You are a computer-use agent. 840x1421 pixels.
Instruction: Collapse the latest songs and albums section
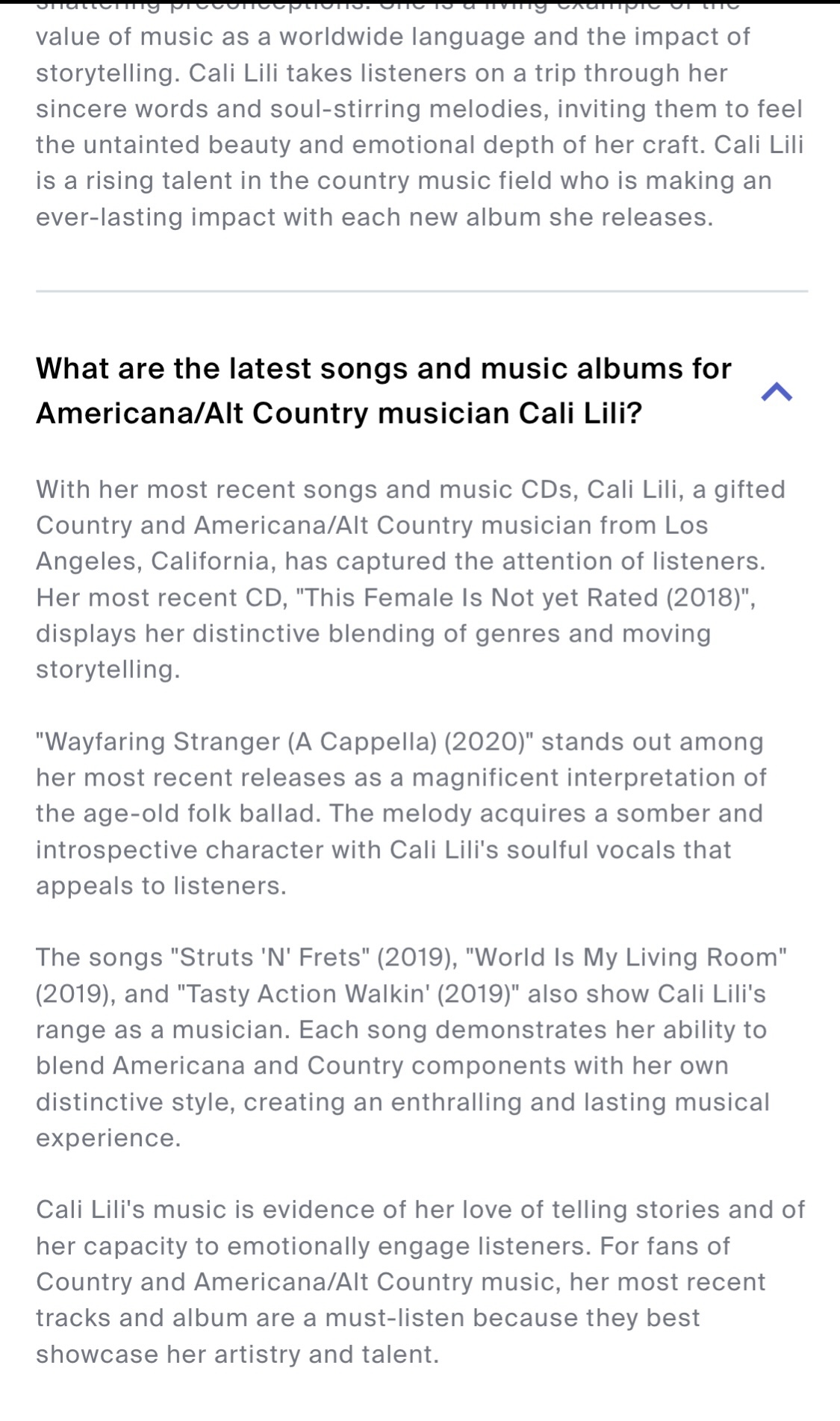(776, 391)
